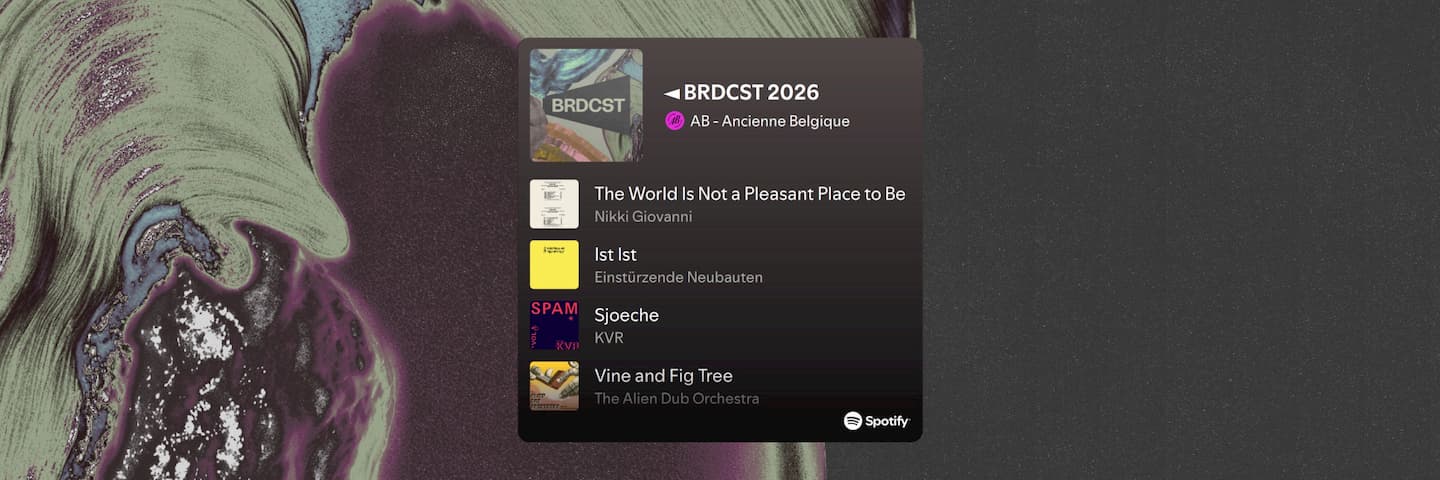The height and width of the screenshot is (480, 1440).
Task: Play Sjoeche by KVR
Action: tap(626, 315)
